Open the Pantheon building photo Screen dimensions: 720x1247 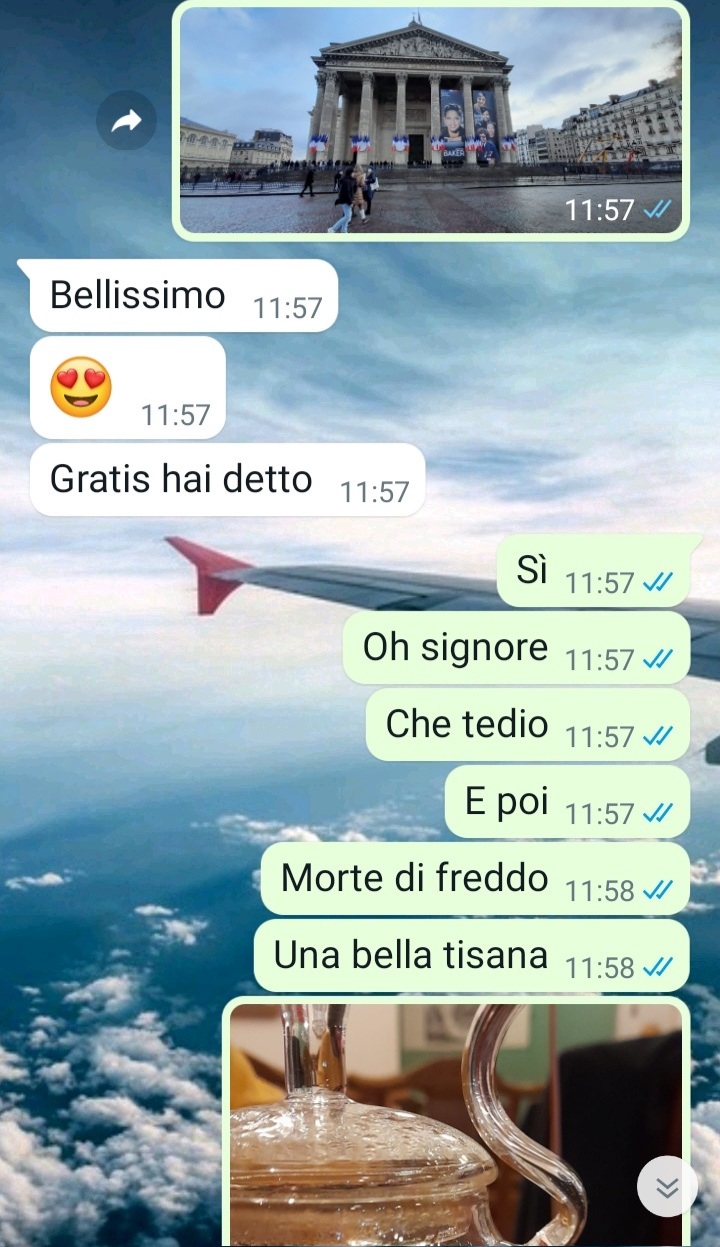430,120
